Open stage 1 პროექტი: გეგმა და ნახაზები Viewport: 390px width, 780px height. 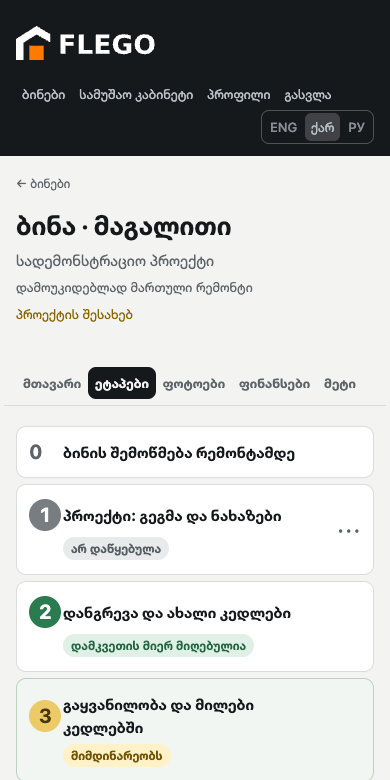(x=195, y=530)
